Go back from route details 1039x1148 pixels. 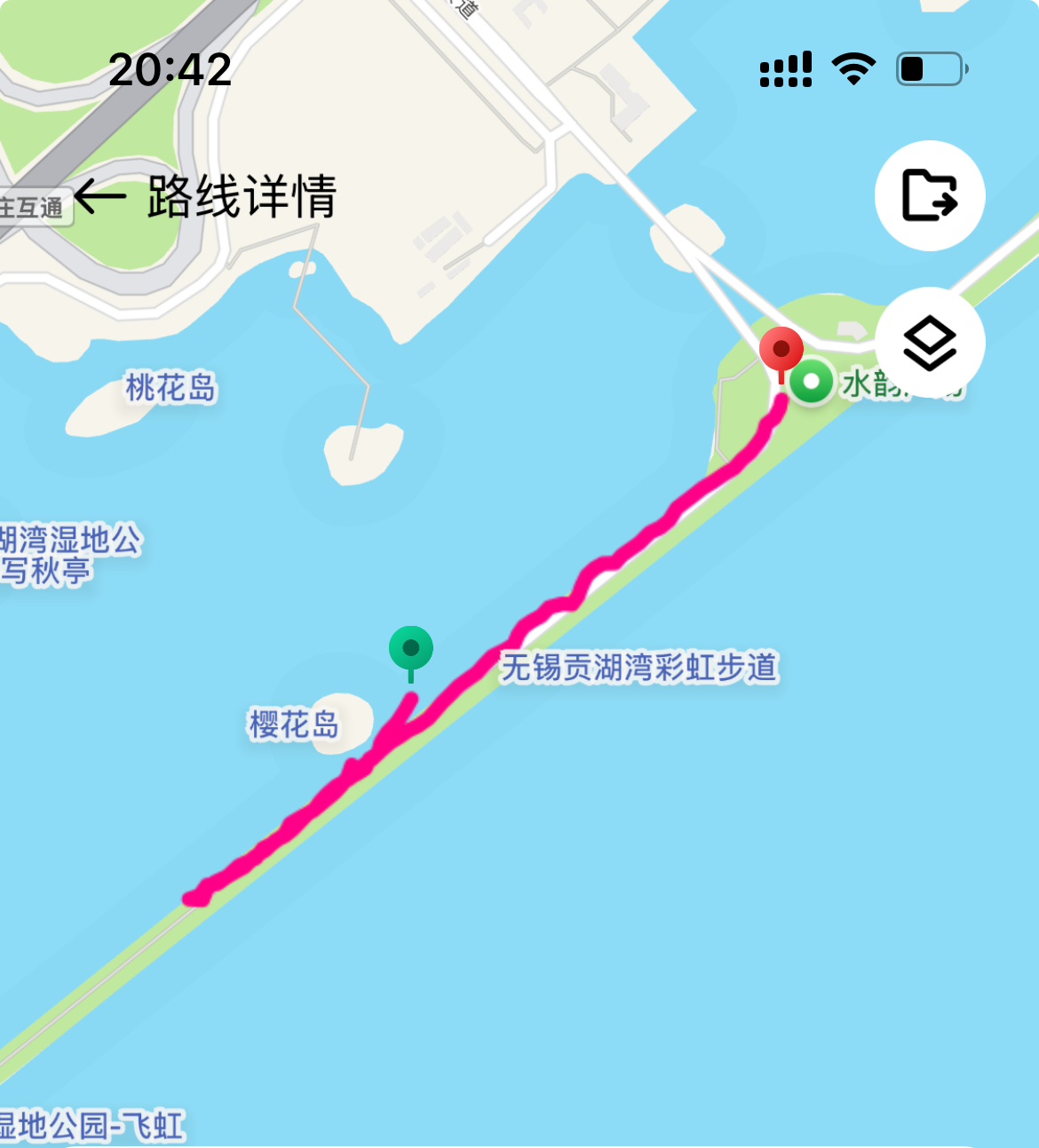(x=99, y=196)
